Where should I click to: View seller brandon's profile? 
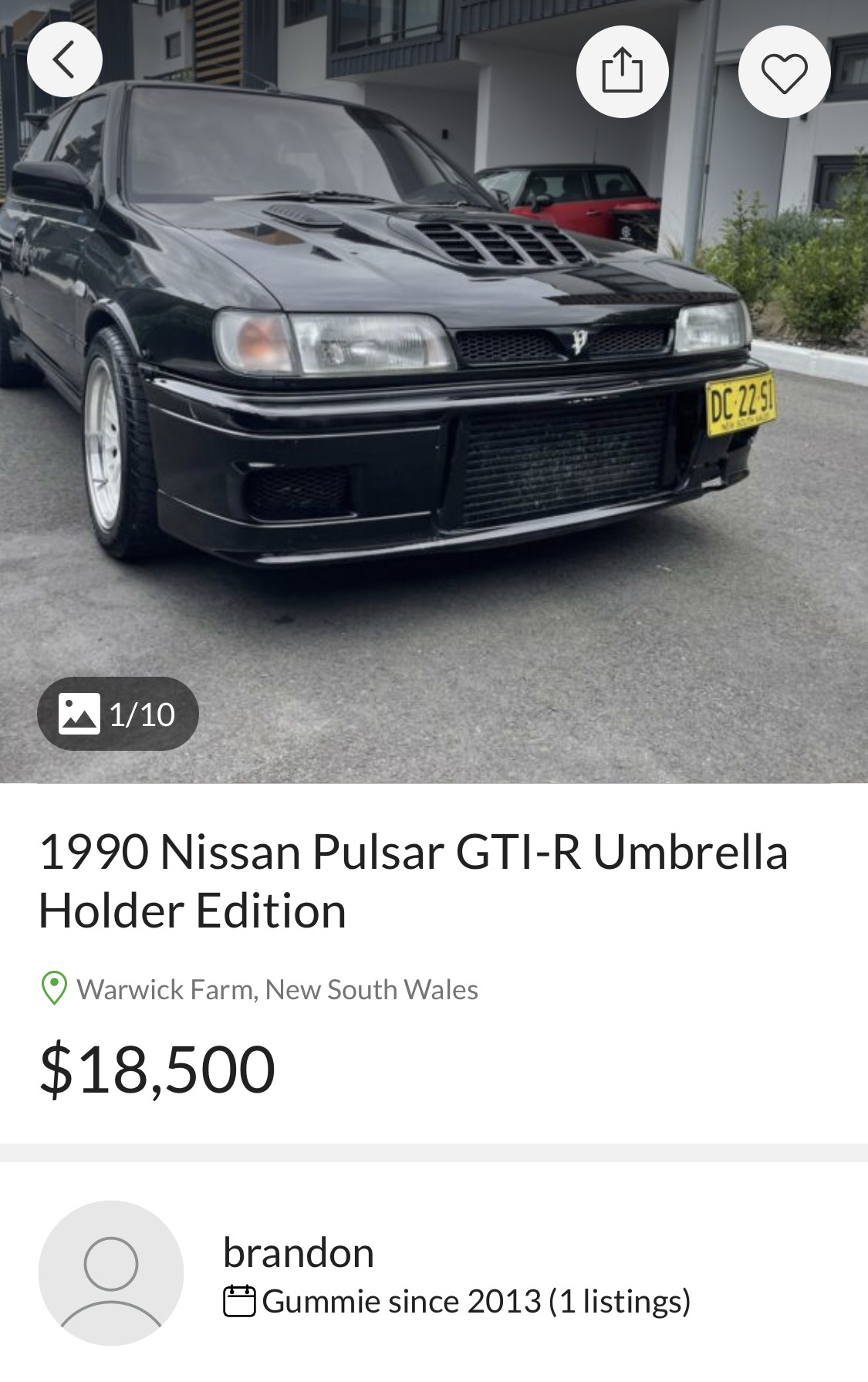click(x=299, y=1252)
